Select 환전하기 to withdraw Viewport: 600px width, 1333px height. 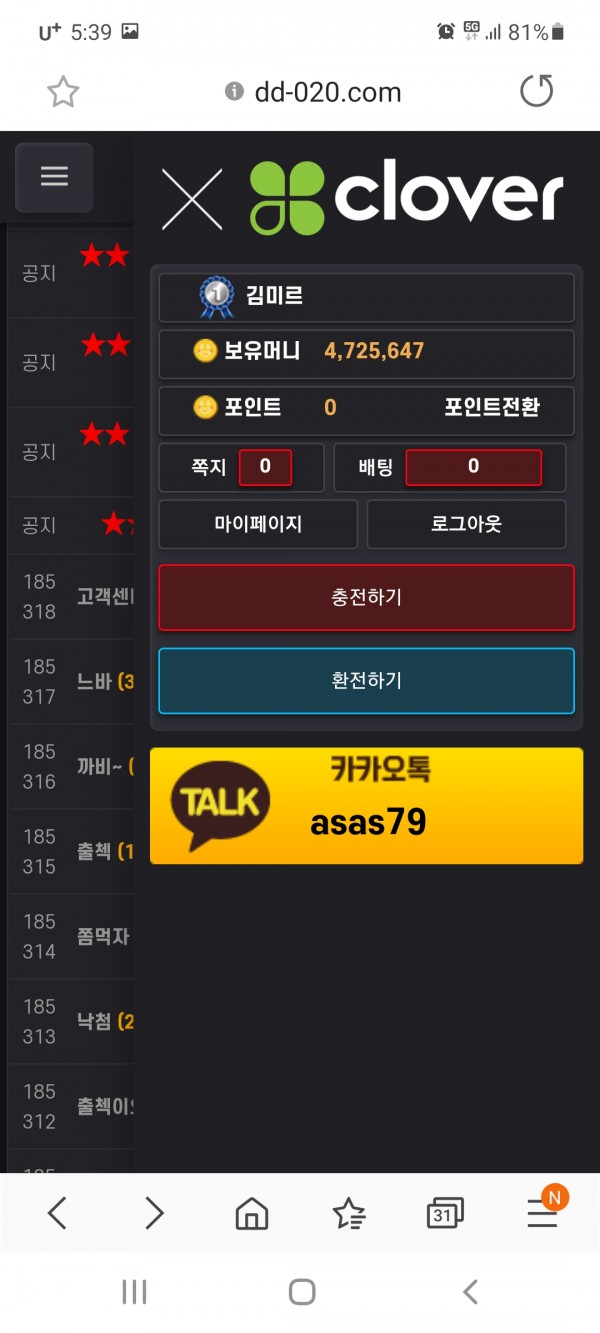366,681
